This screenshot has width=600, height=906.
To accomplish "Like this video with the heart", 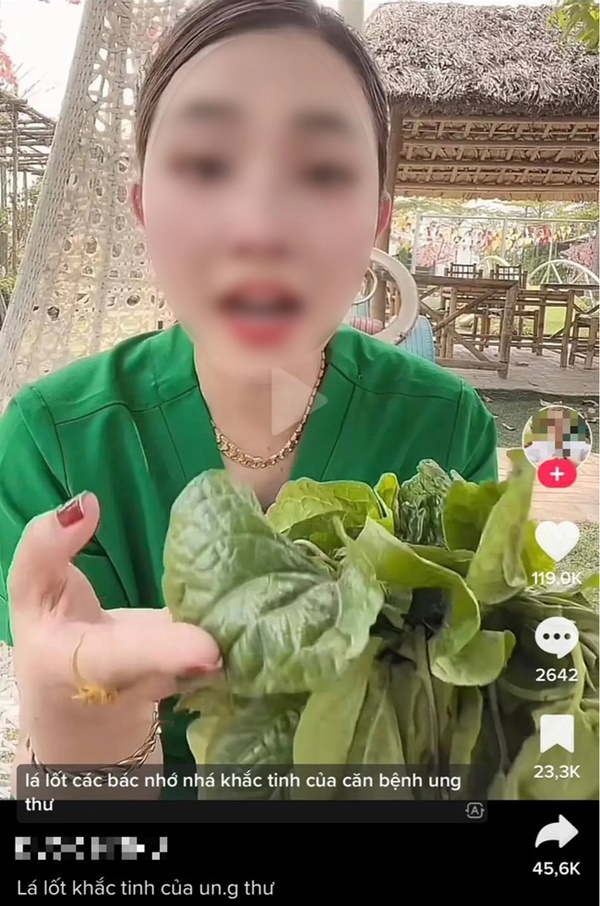I will (556, 541).
